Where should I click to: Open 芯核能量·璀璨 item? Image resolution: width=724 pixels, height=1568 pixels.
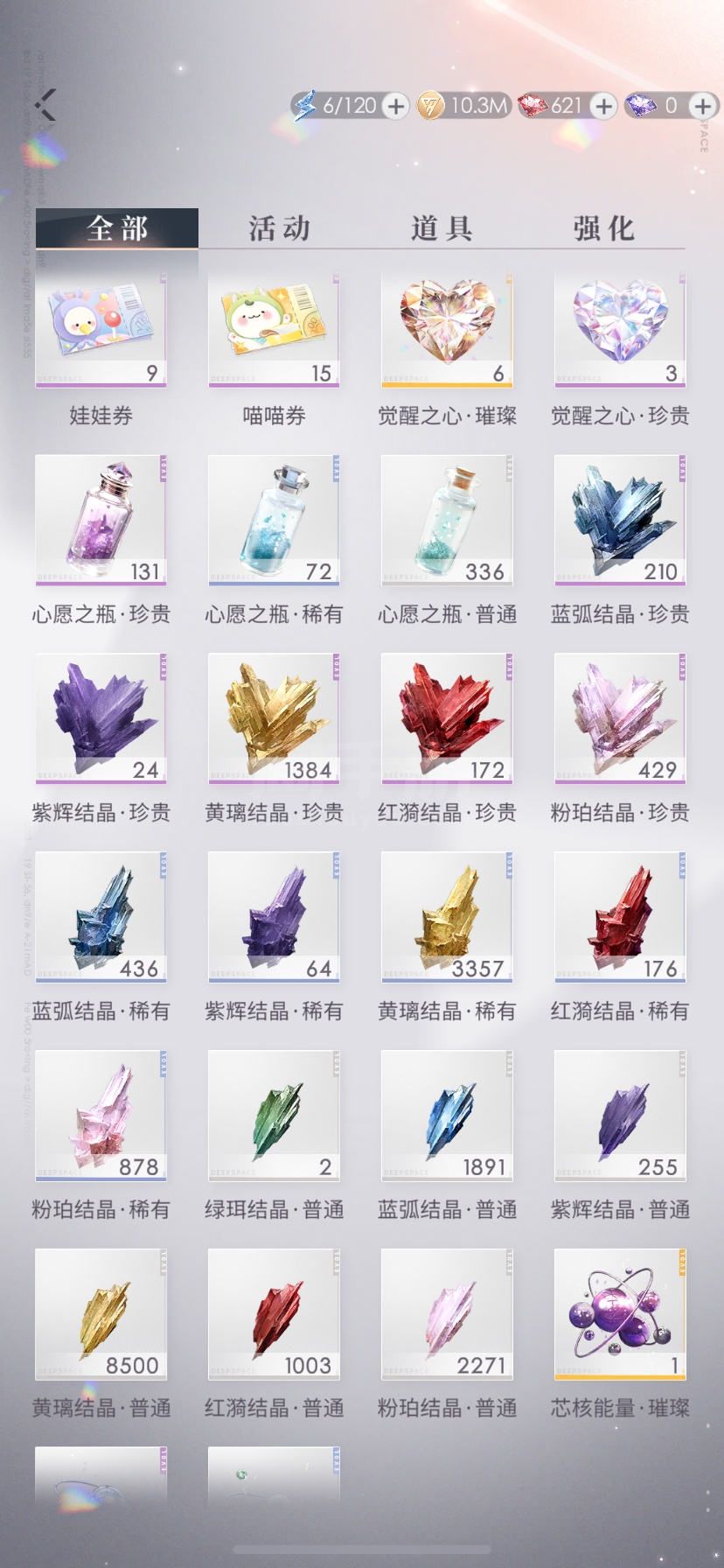[x=620, y=1314]
